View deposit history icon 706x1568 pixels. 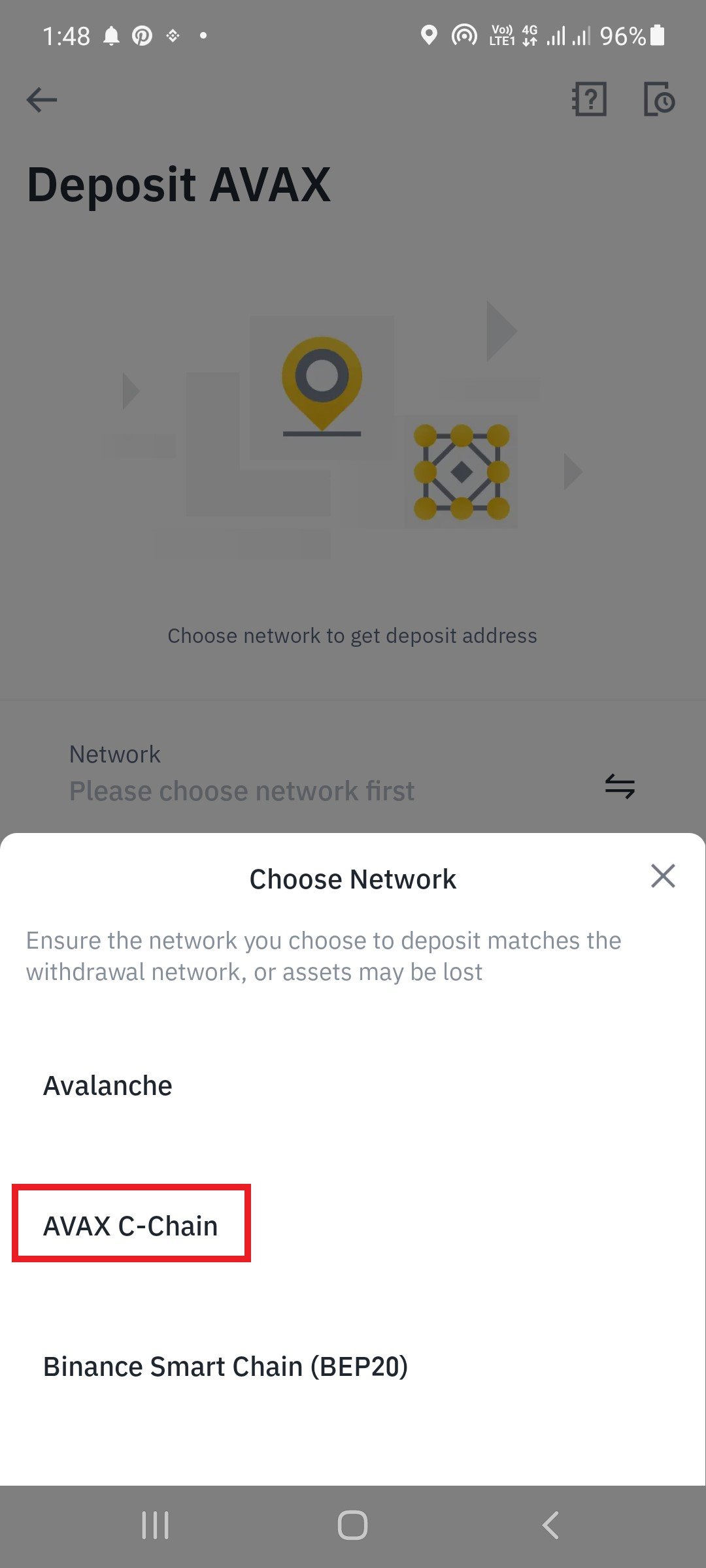(x=660, y=99)
